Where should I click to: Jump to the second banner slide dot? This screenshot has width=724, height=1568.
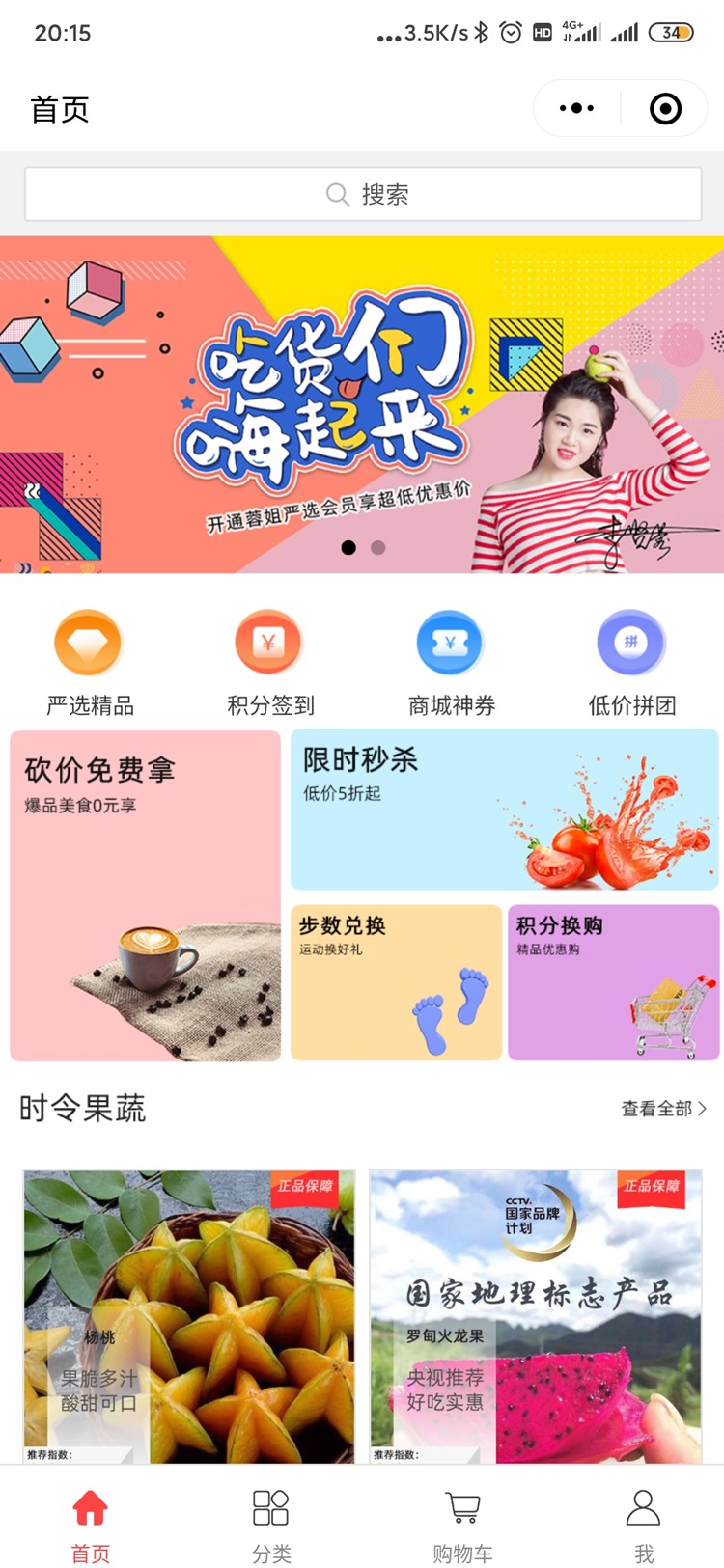coord(378,547)
